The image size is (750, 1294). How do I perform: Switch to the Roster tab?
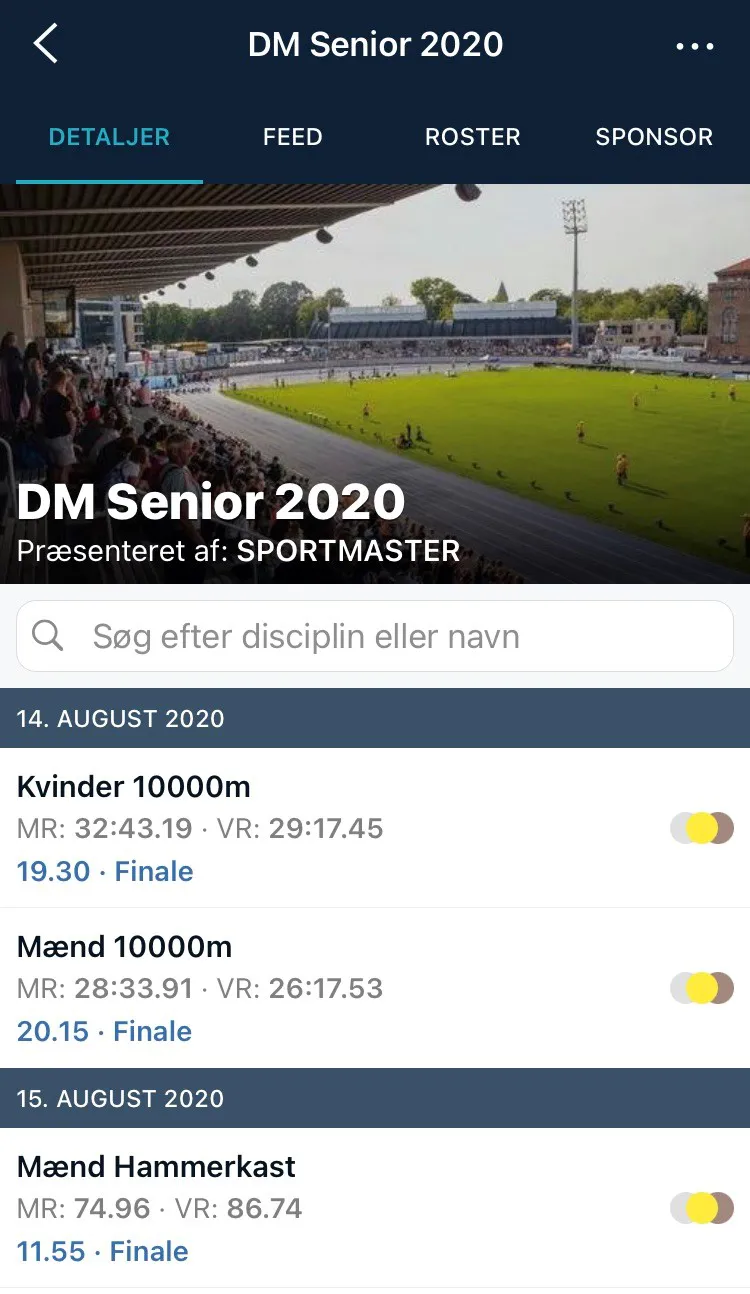472,137
